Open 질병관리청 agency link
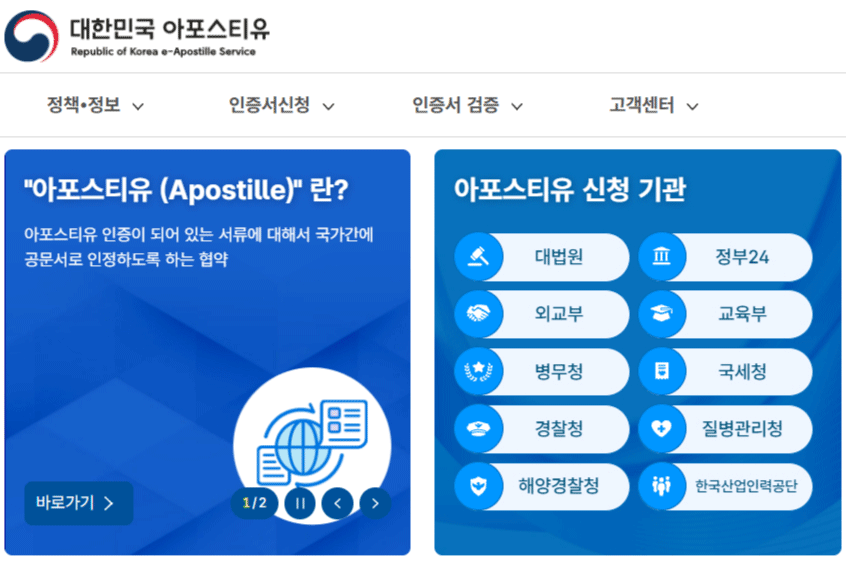The image size is (846, 569). point(725,429)
